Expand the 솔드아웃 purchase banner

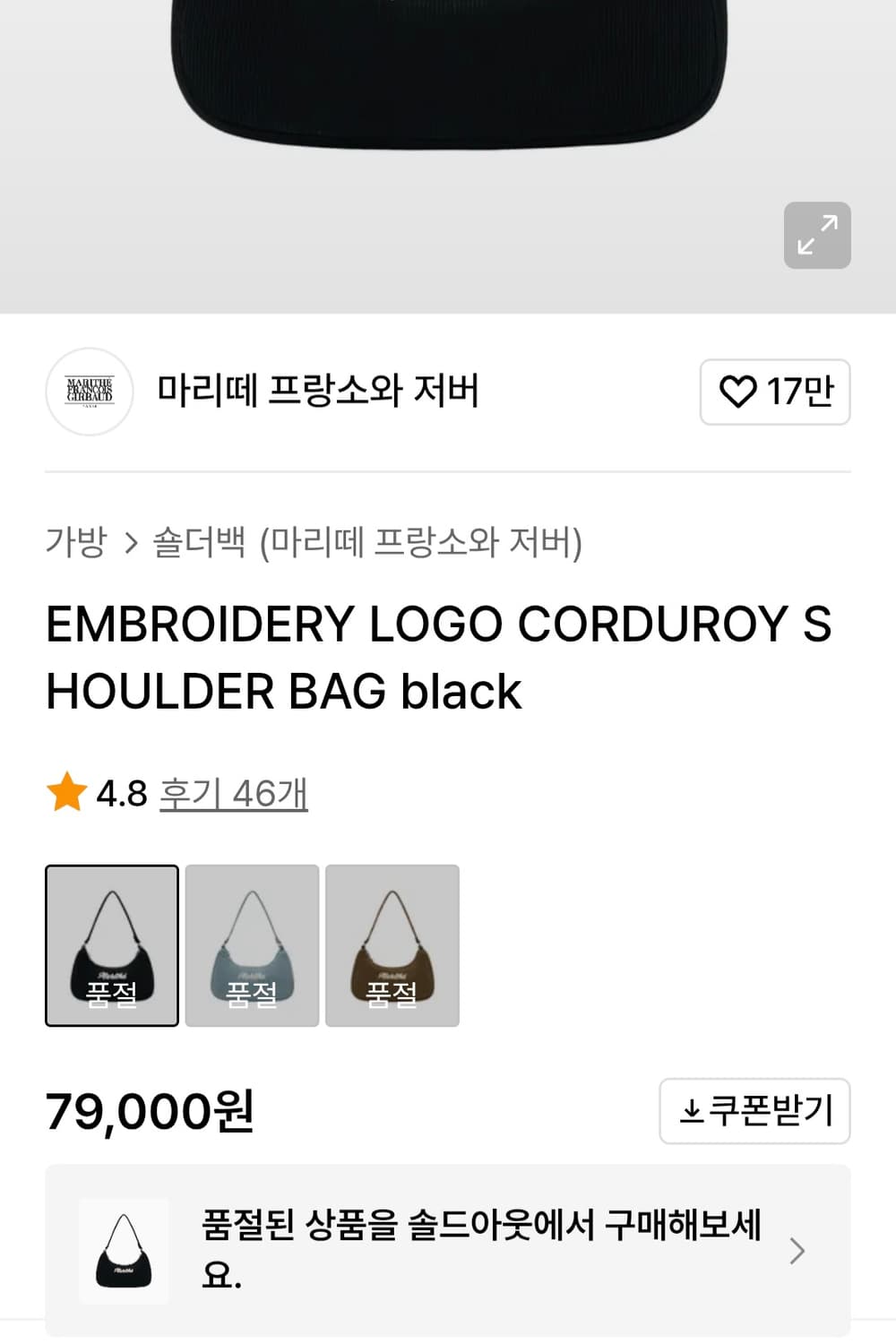448,1251
